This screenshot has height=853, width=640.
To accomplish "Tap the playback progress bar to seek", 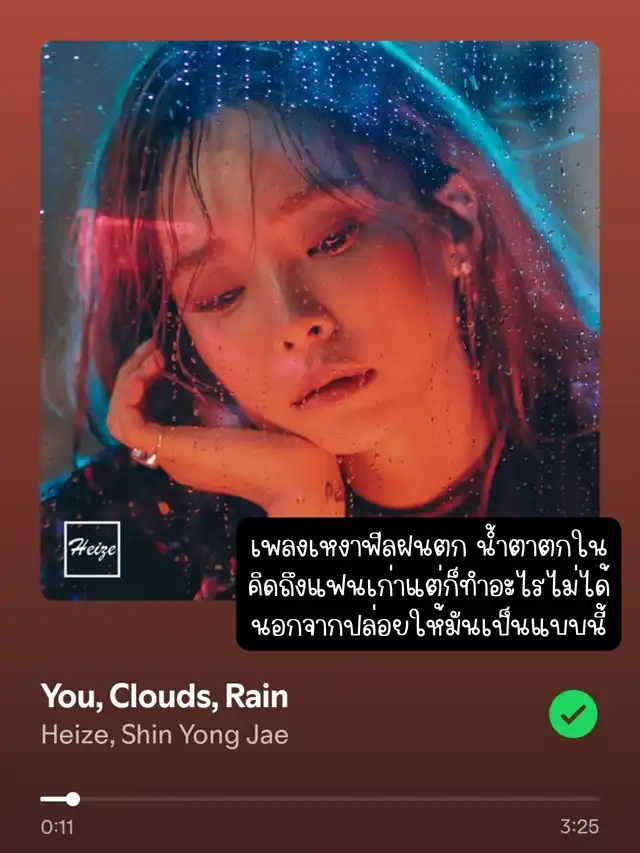I will 320,799.
